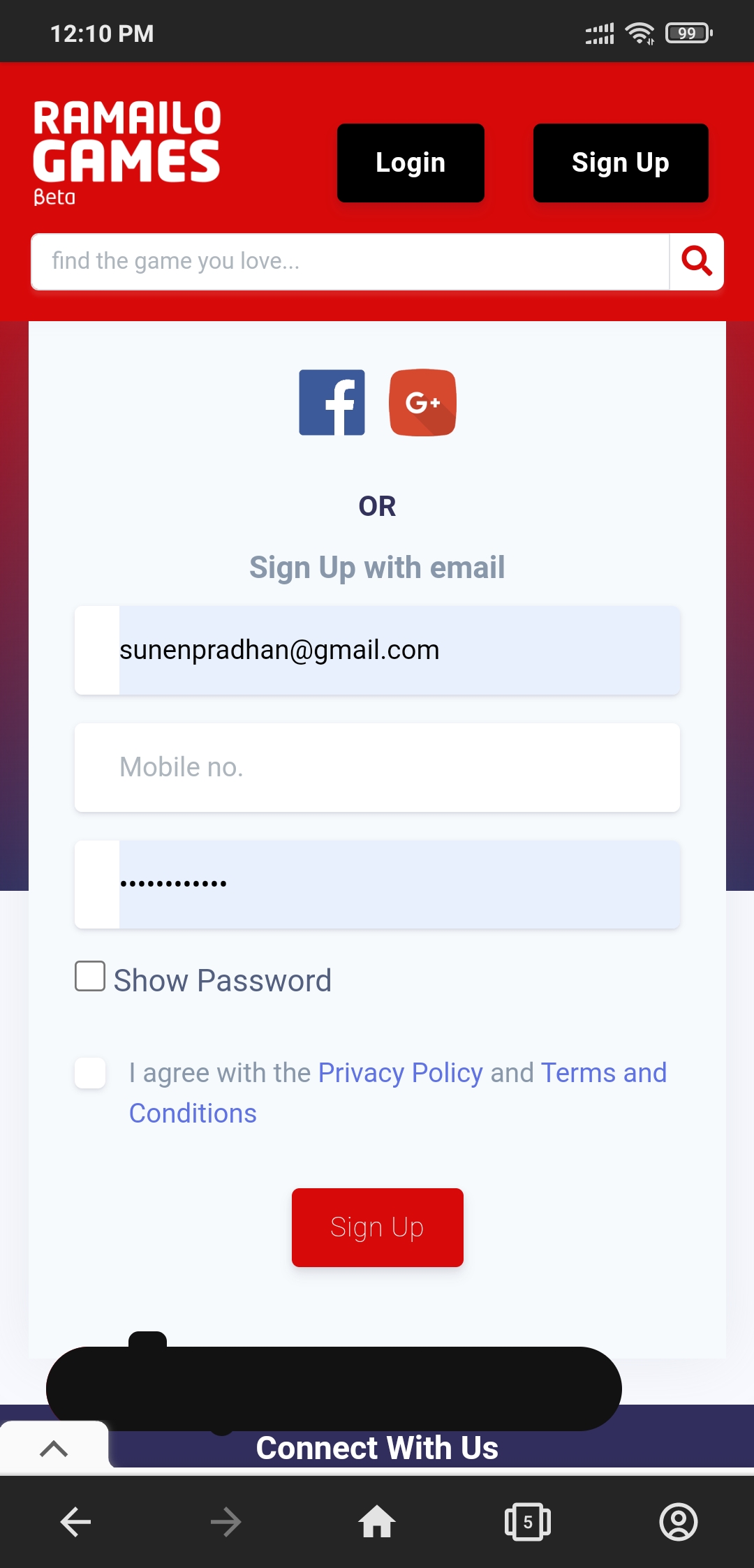
Task: Submit the red Sign Up button
Action: tap(377, 1227)
